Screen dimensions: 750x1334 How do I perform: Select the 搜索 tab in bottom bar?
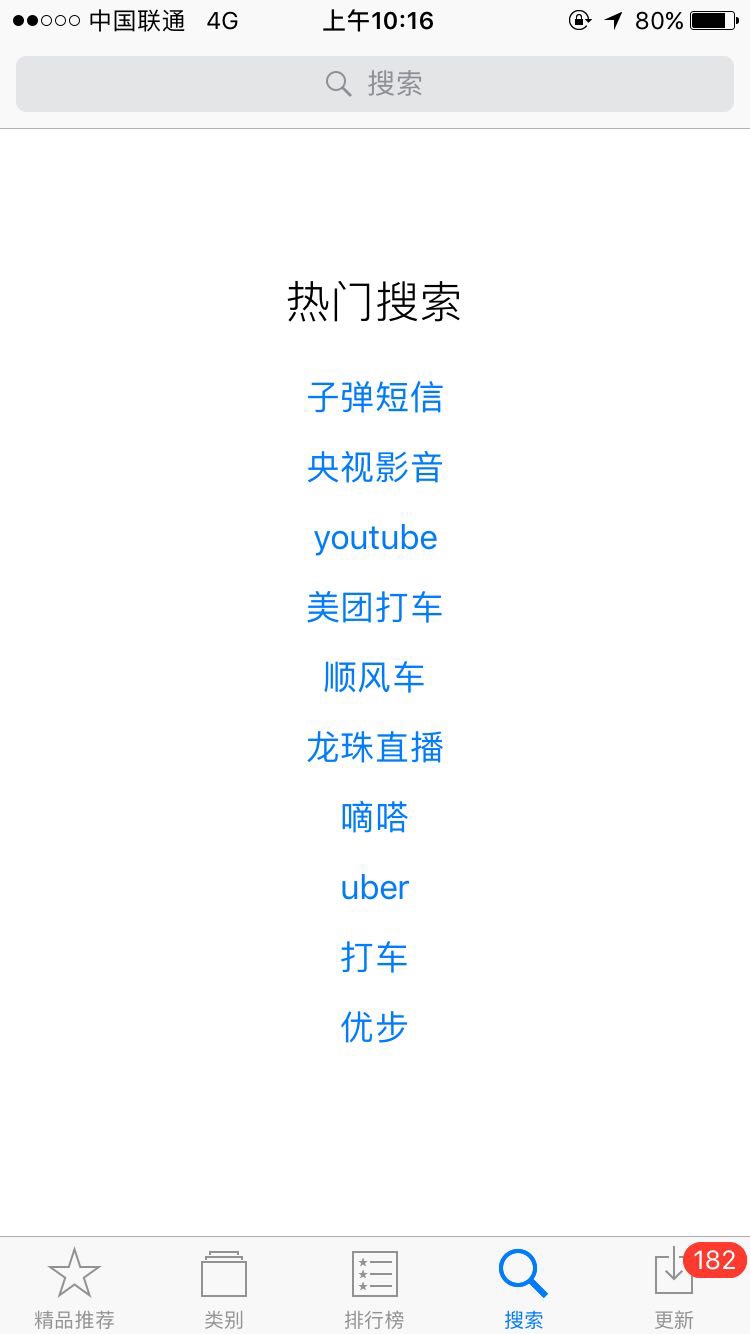point(524,1288)
